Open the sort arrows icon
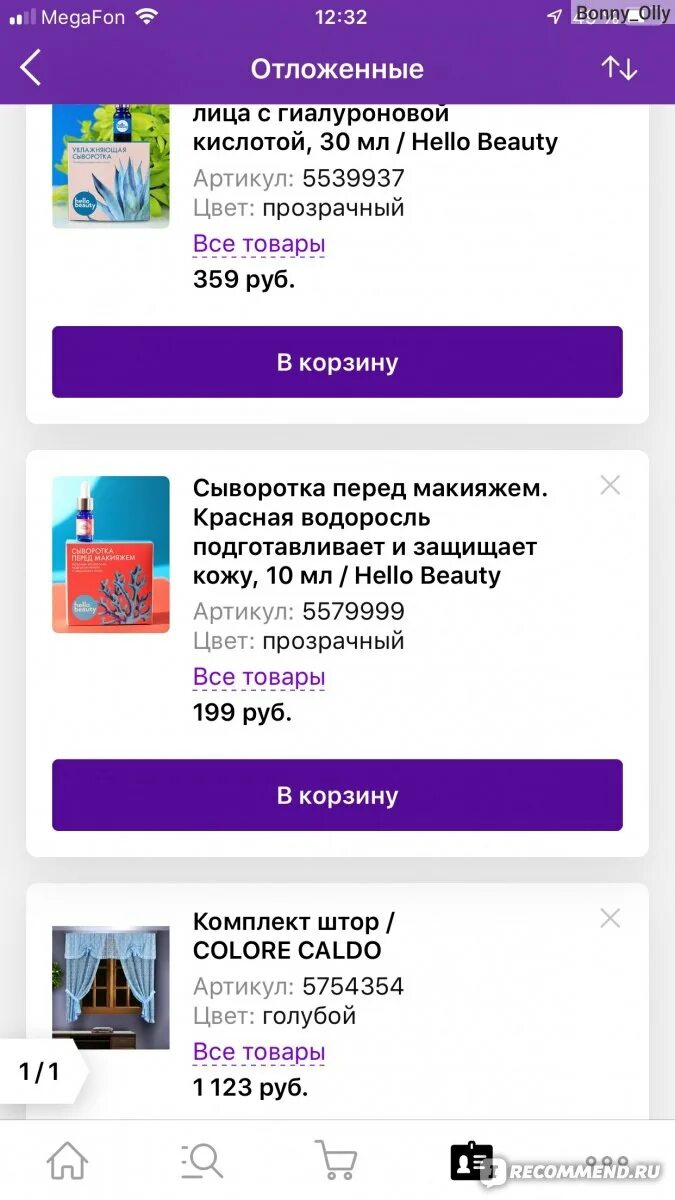Screen dimensions: 675x1200 [x=619, y=68]
